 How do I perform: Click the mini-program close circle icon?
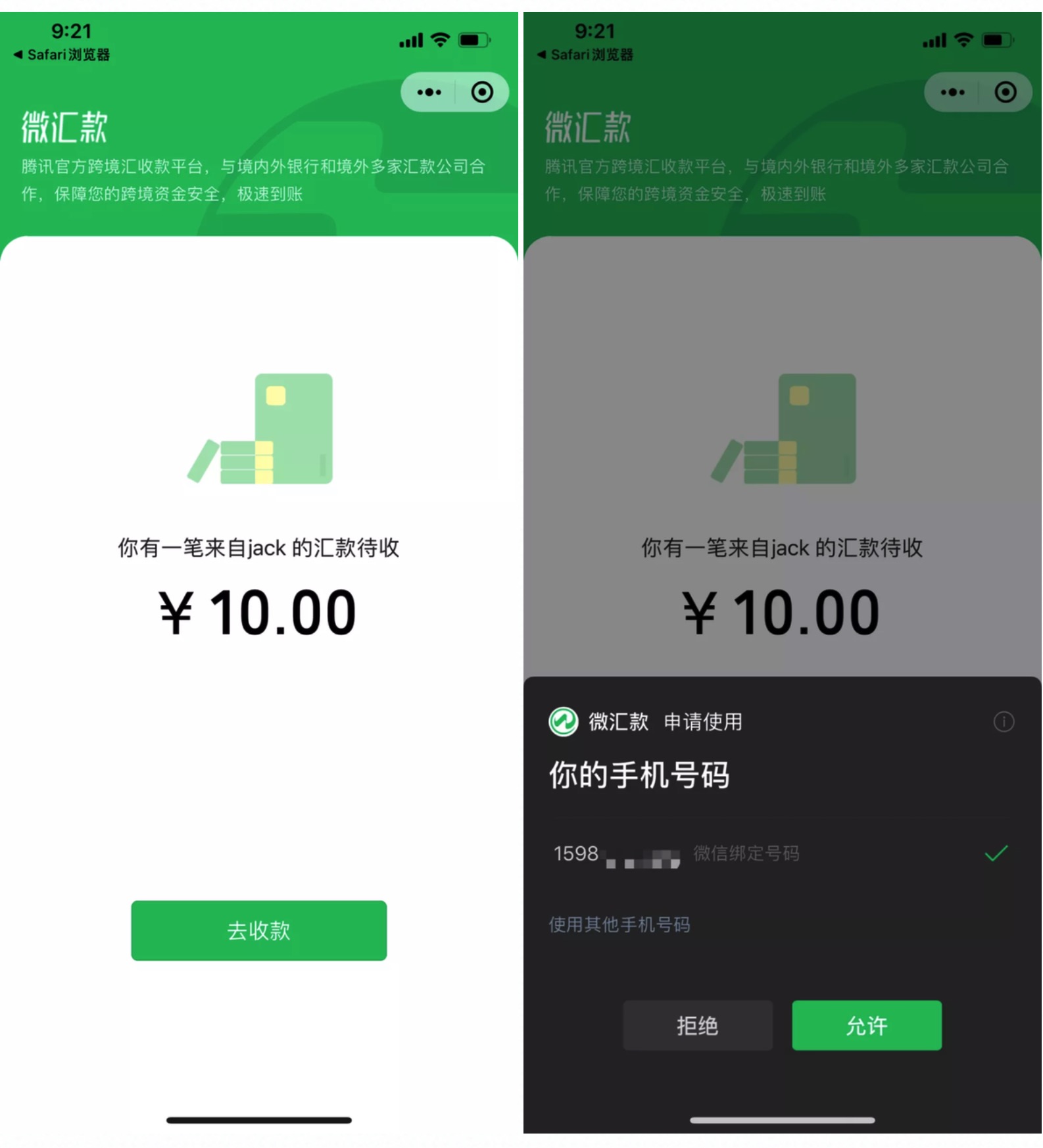click(x=482, y=92)
